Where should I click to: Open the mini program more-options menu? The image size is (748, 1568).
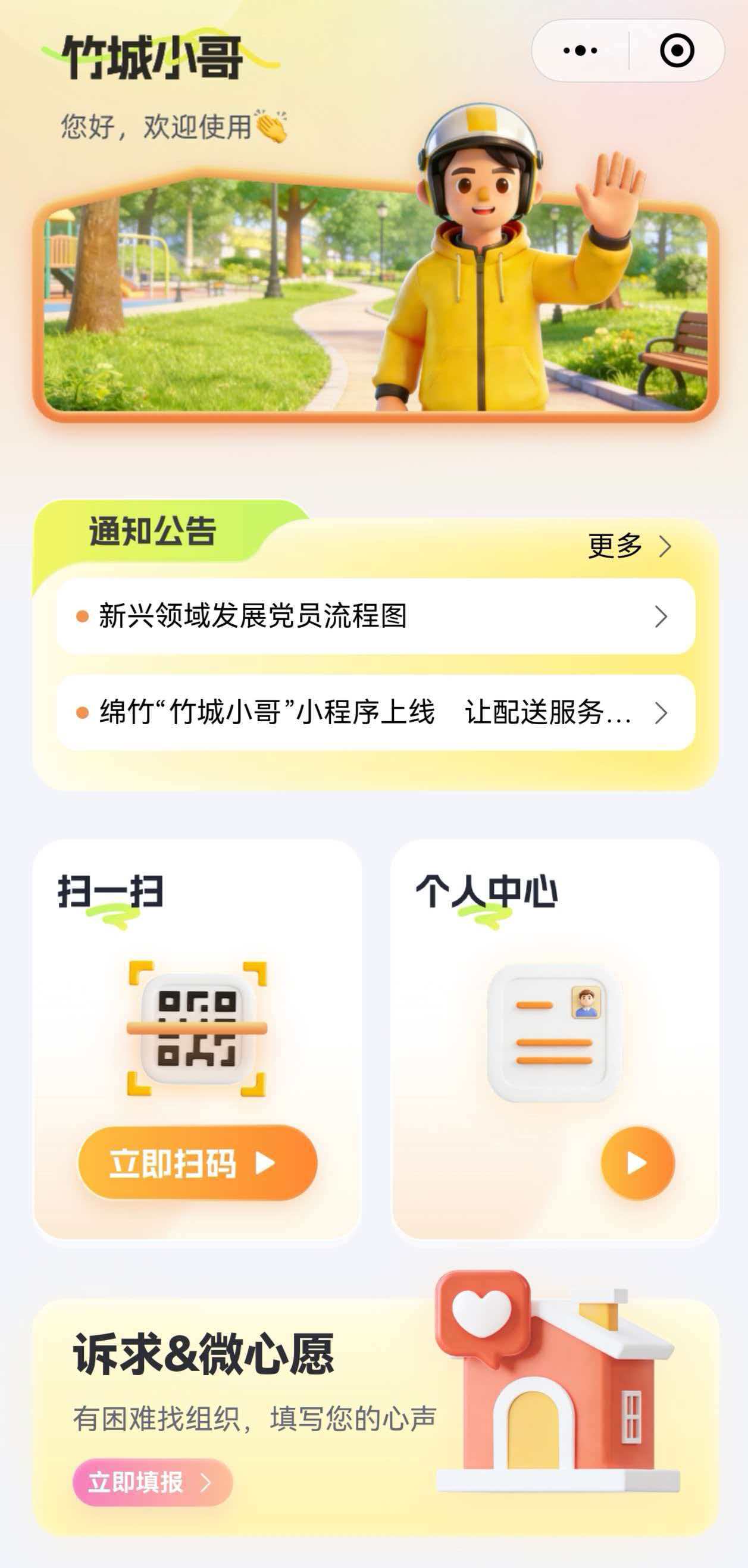580,51
